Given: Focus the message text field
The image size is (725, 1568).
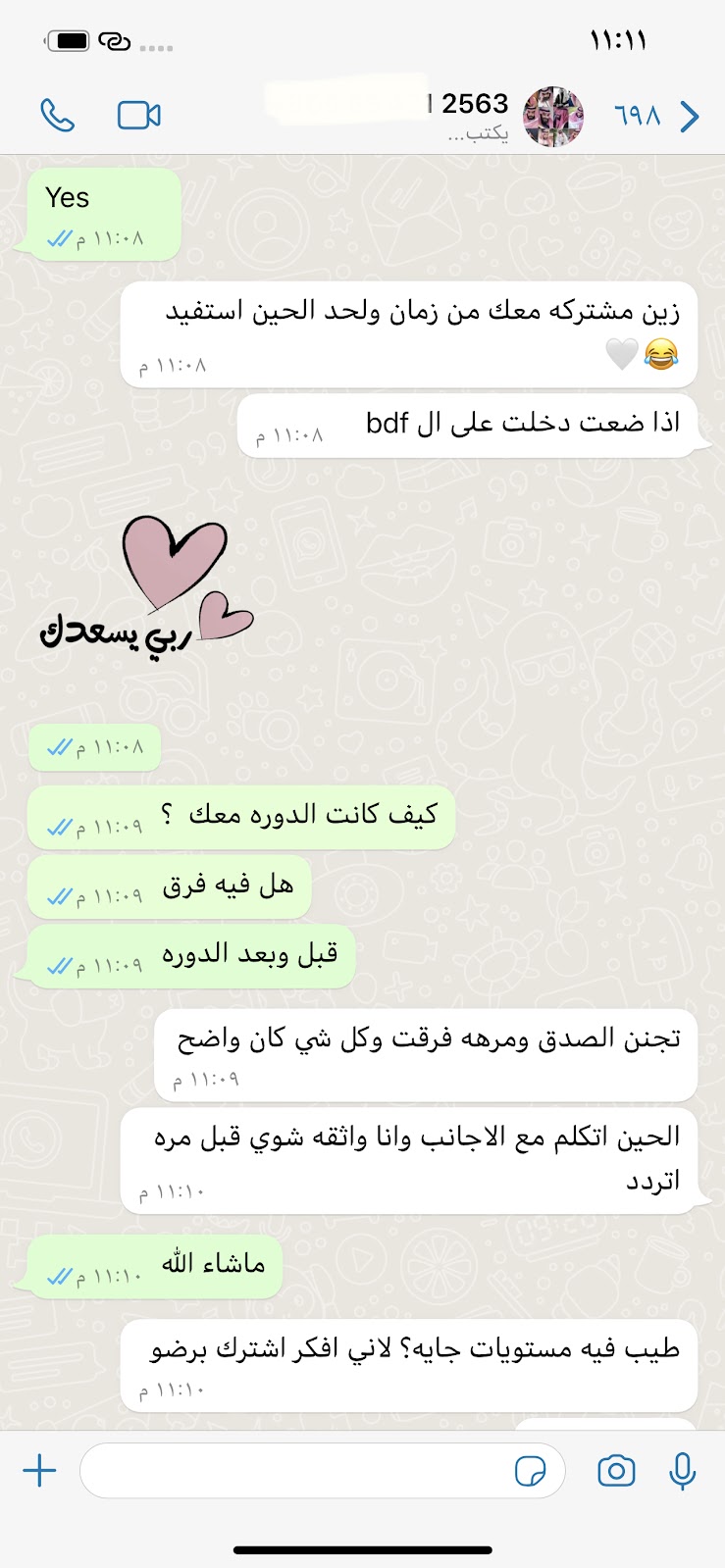Looking at the screenshot, I should (x=294, y=1470).
